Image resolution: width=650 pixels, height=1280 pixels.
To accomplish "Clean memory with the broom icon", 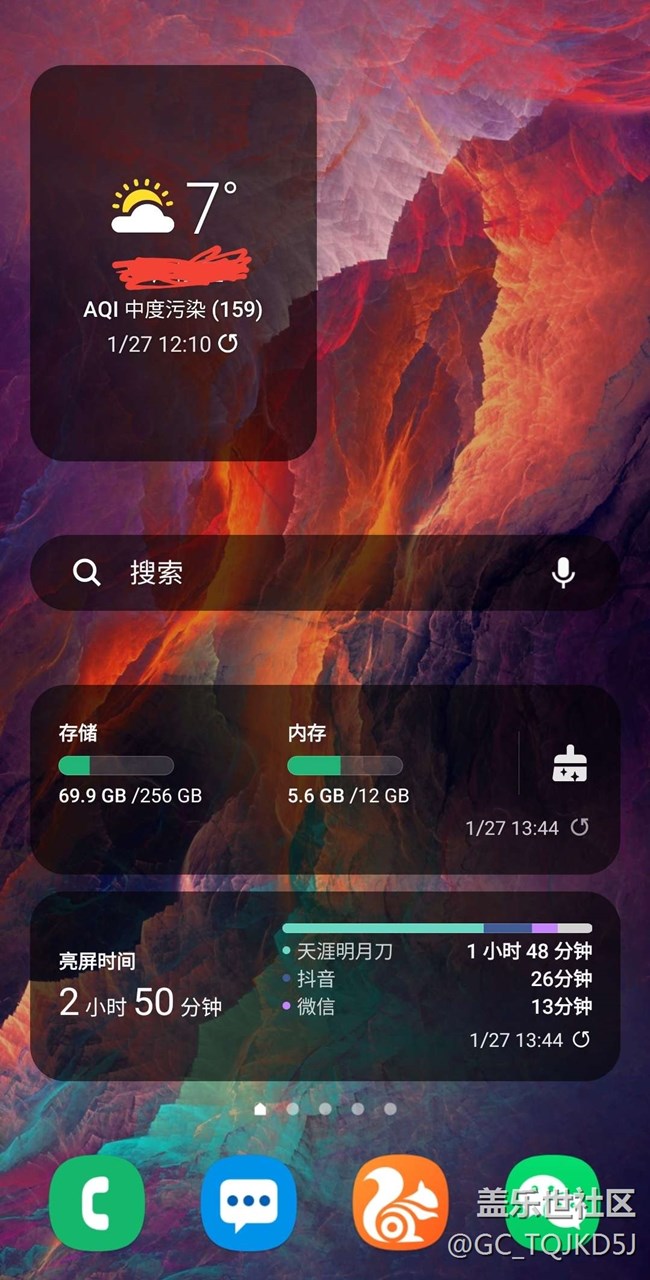I will pos(570,765).
